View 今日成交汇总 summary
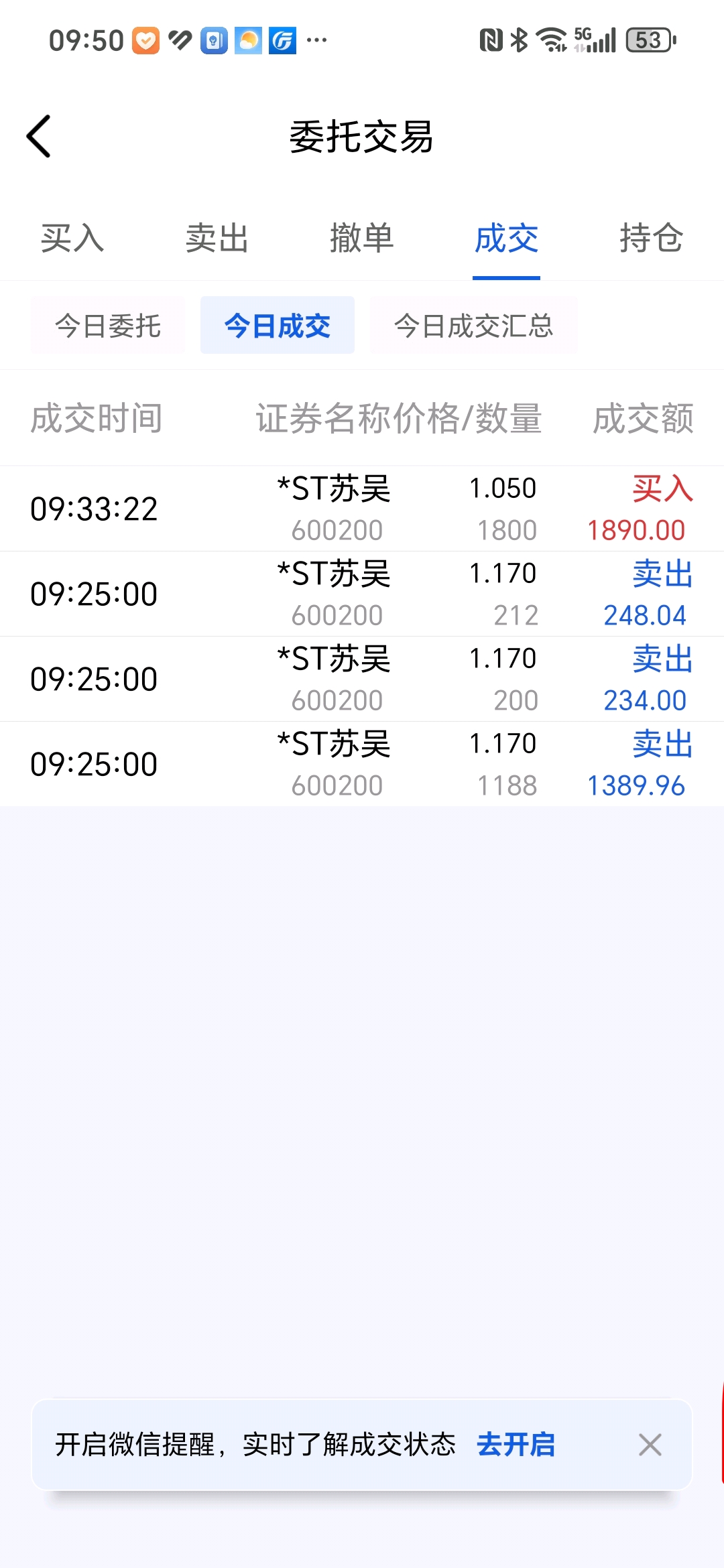 coord(474,326)
